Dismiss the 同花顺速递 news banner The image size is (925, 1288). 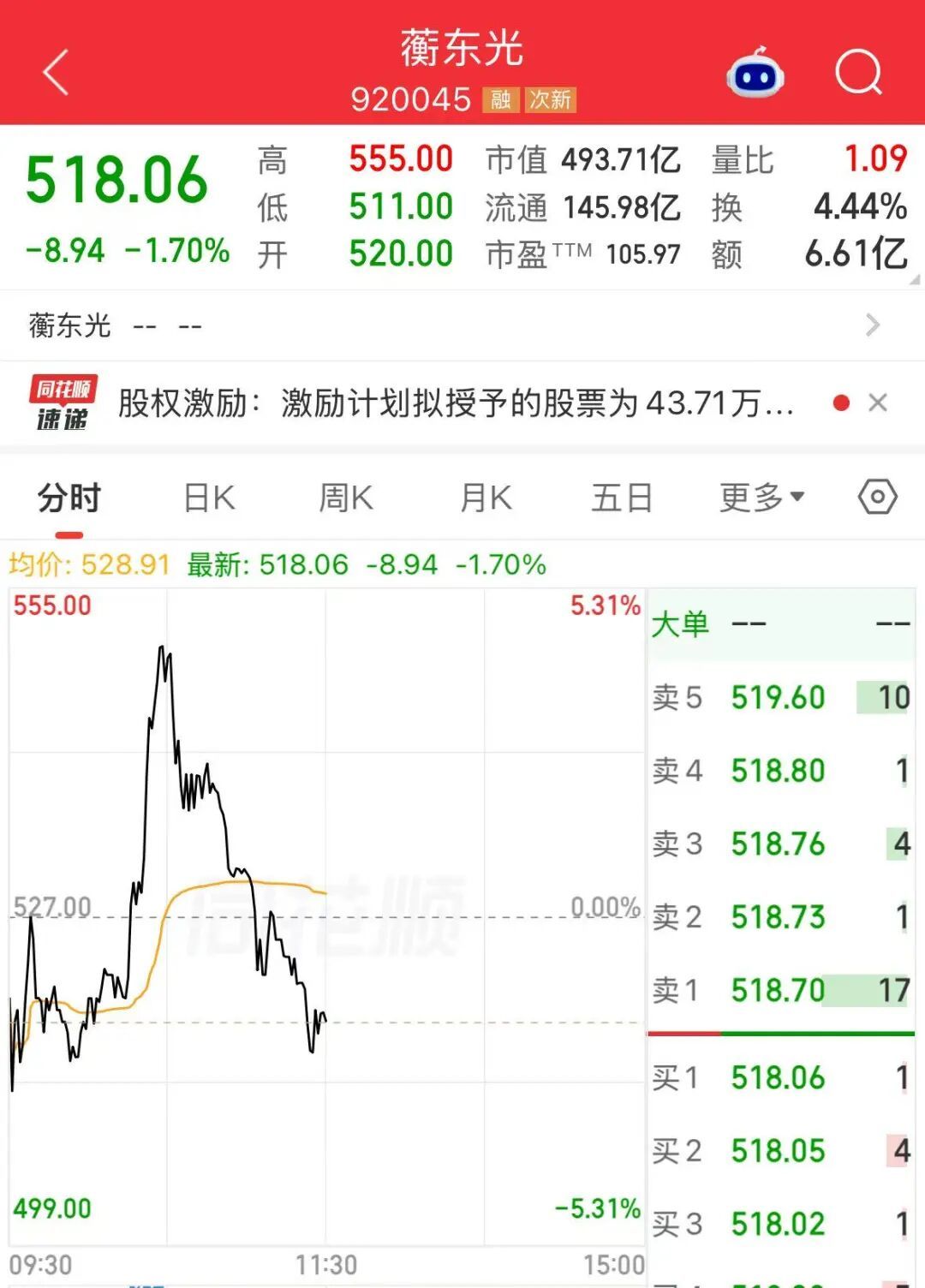(x=878, y=402)
